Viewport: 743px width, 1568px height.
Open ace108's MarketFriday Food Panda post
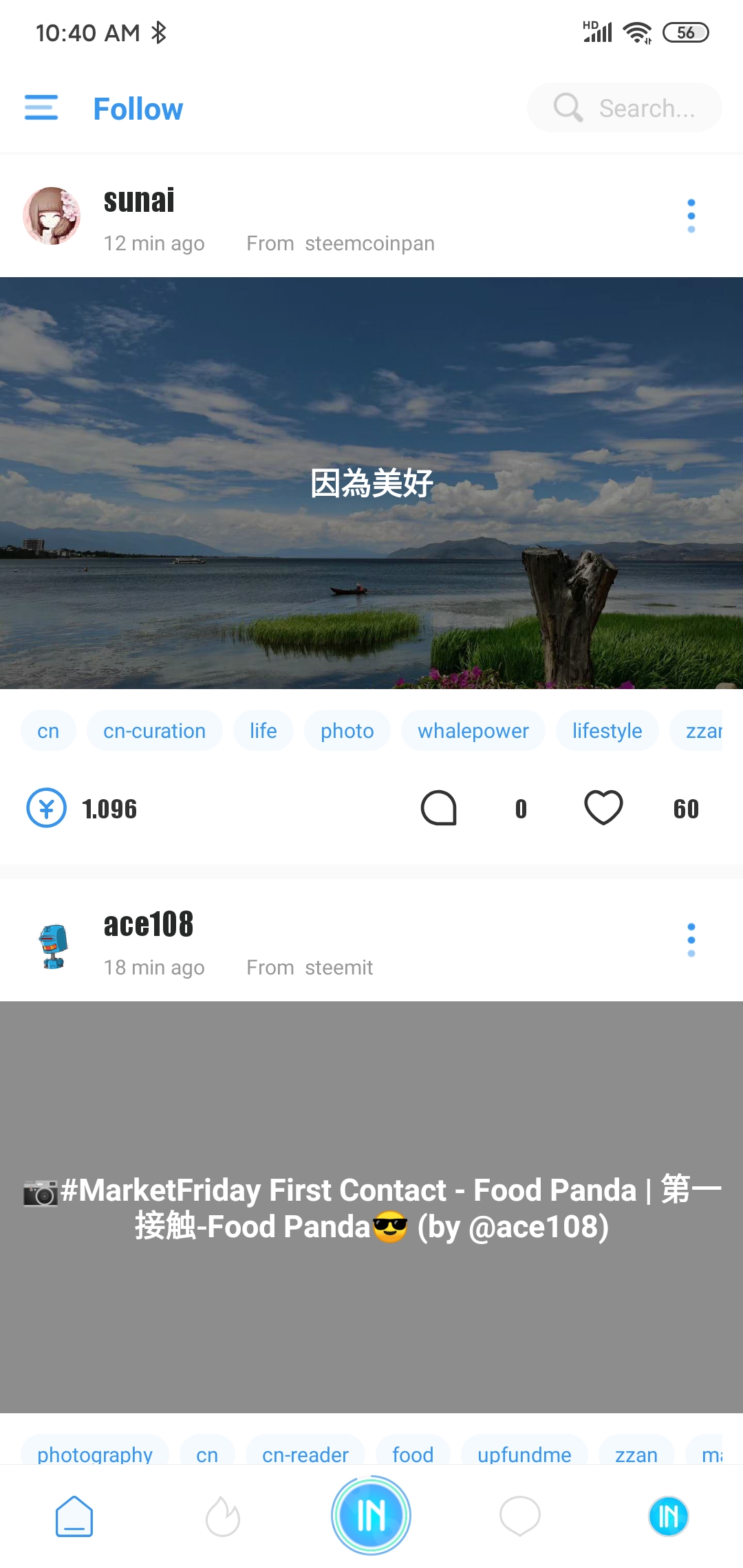pos(371,1207)
